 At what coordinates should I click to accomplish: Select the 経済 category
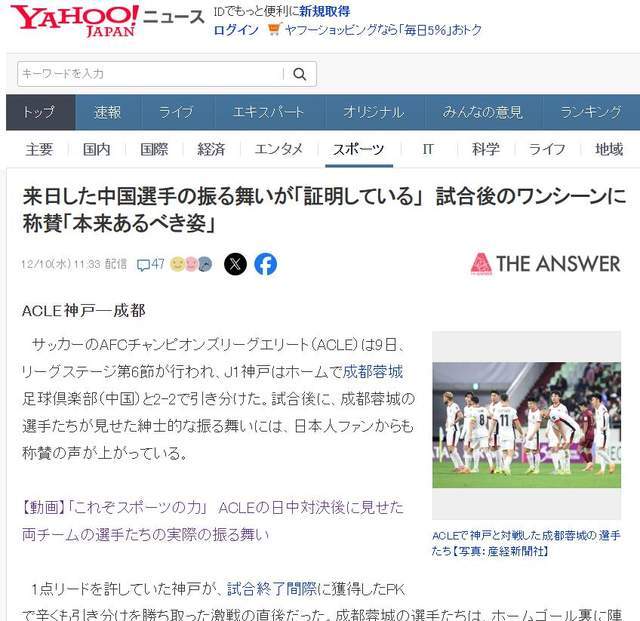coord(211,149)
